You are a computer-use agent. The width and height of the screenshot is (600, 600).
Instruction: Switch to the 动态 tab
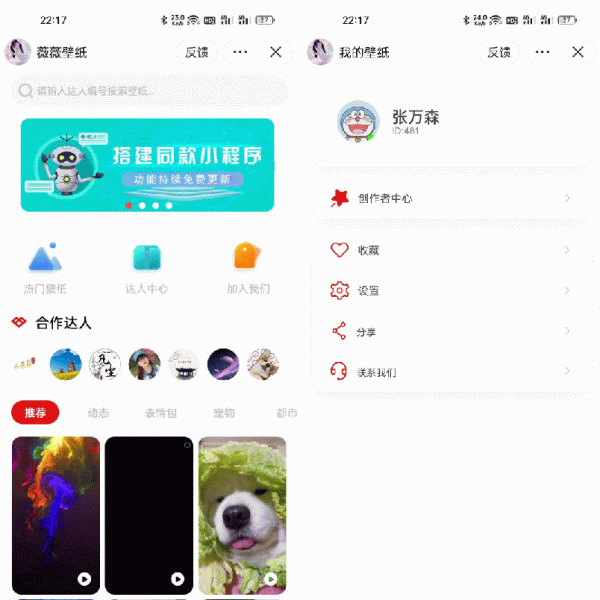click(98, 412)
